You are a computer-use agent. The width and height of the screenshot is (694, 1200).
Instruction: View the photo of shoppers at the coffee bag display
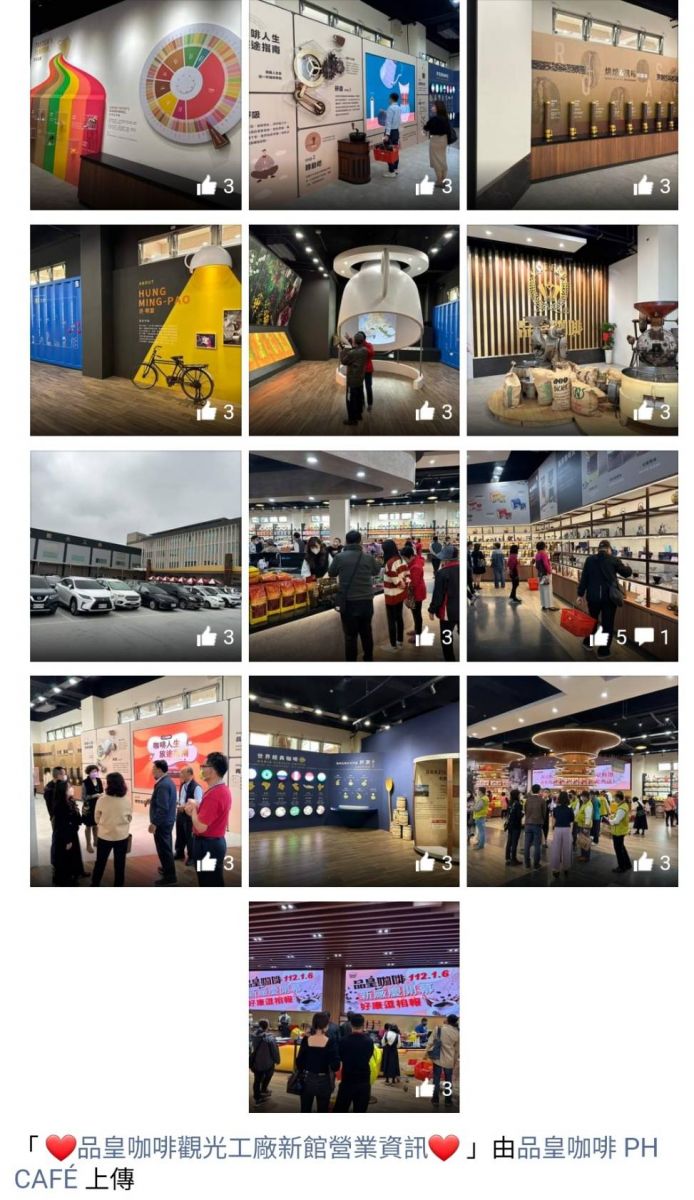(354, 555)
